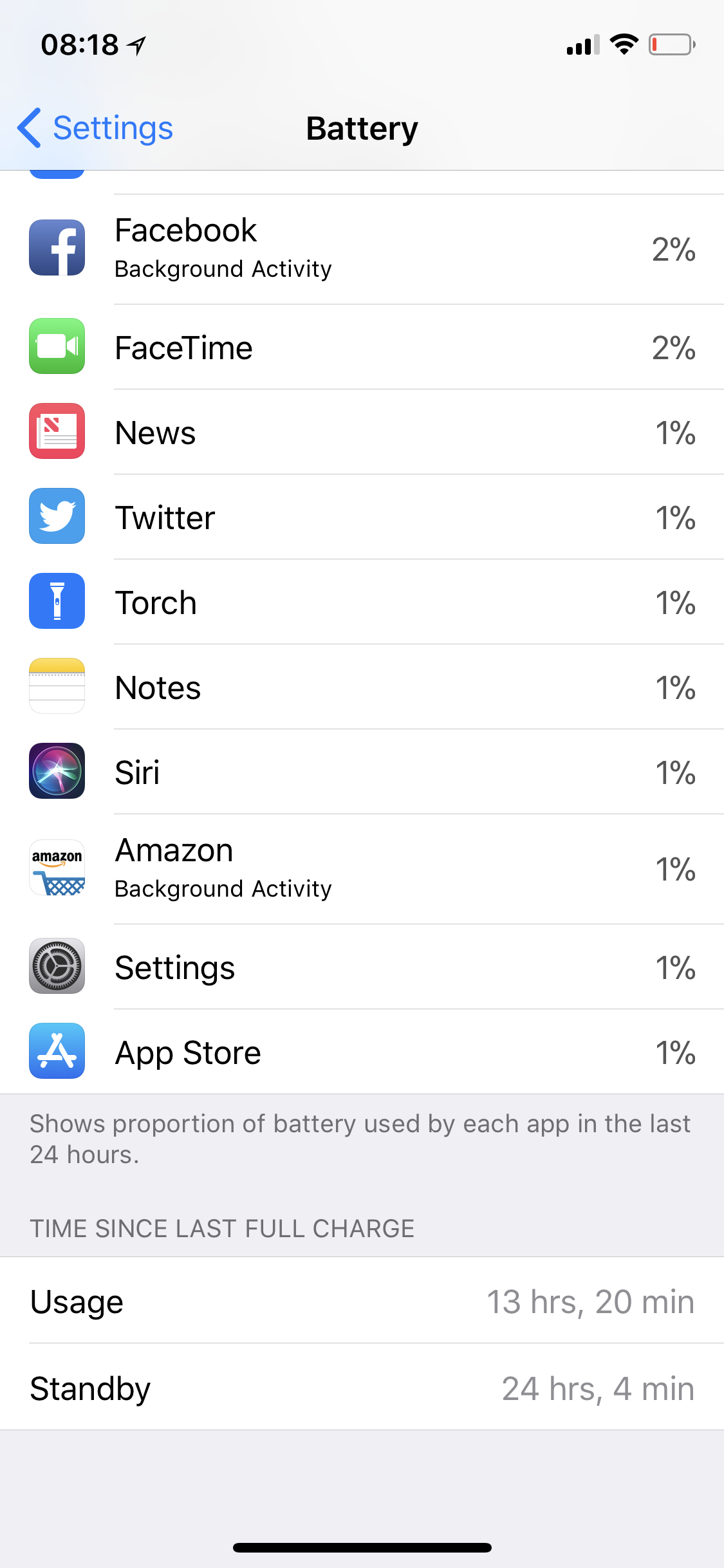Select the Amazon background activity row

tap(362, 869)
